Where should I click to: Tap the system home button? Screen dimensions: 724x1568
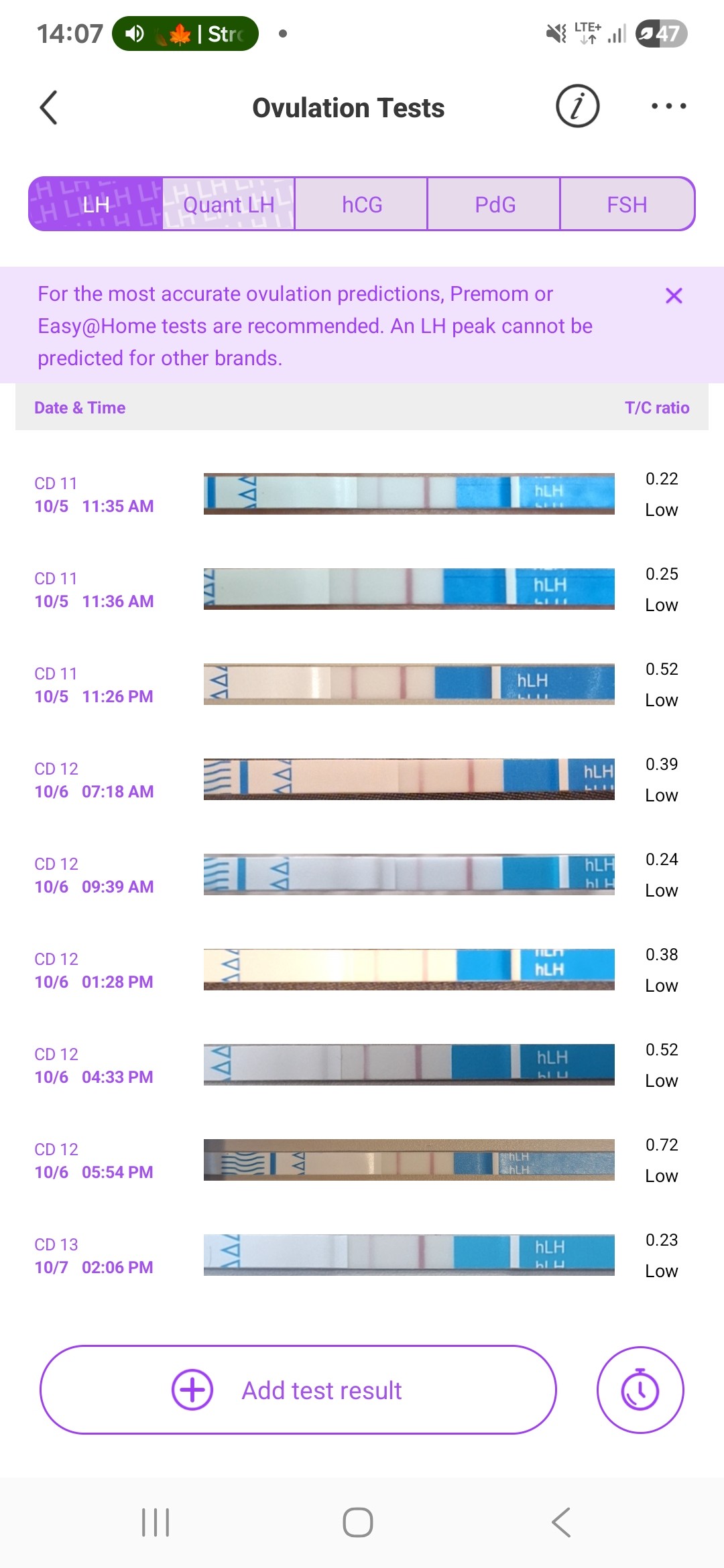click(x=358, y=1522)
